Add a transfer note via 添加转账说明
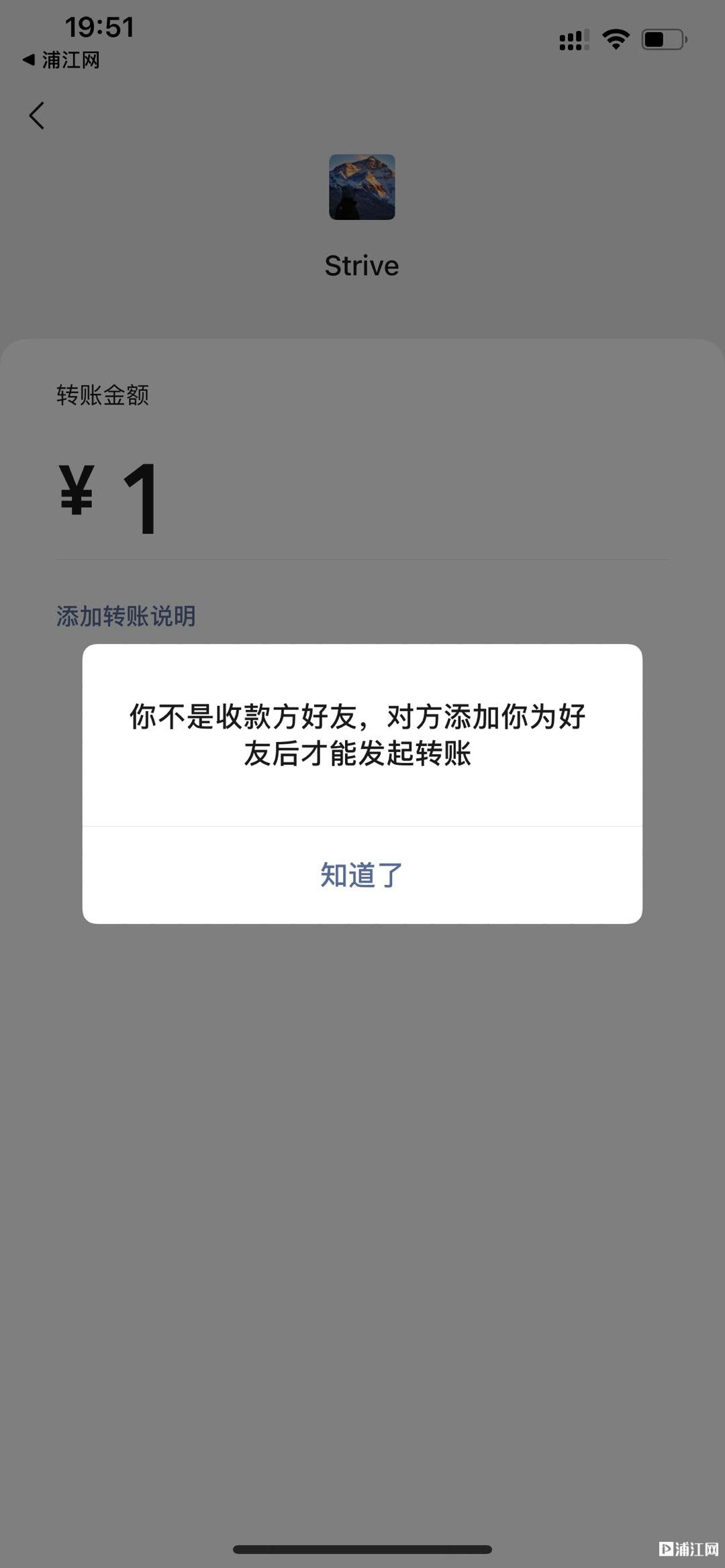 point(126,616)
